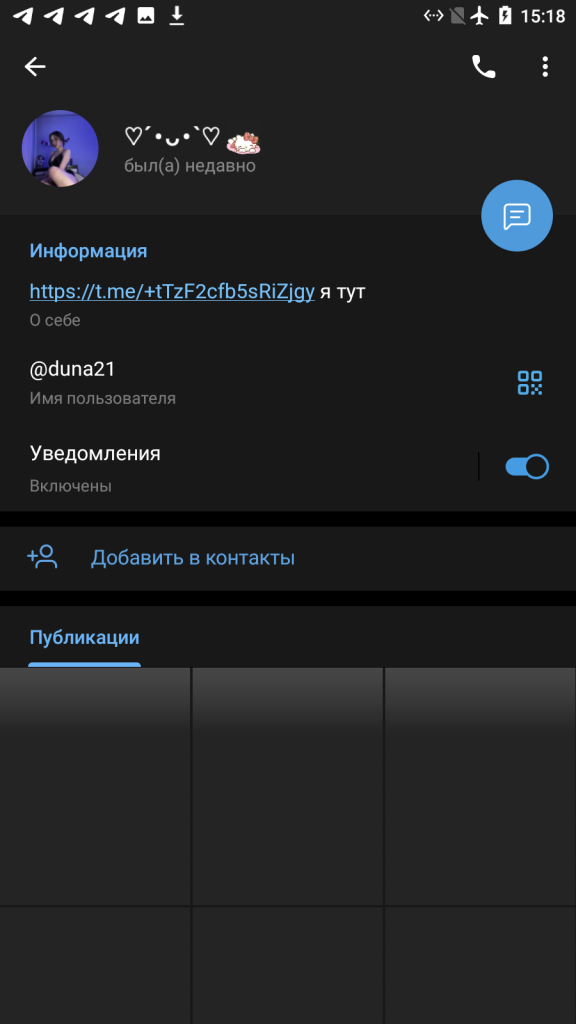Add this user to contacts

coord(288,558)
